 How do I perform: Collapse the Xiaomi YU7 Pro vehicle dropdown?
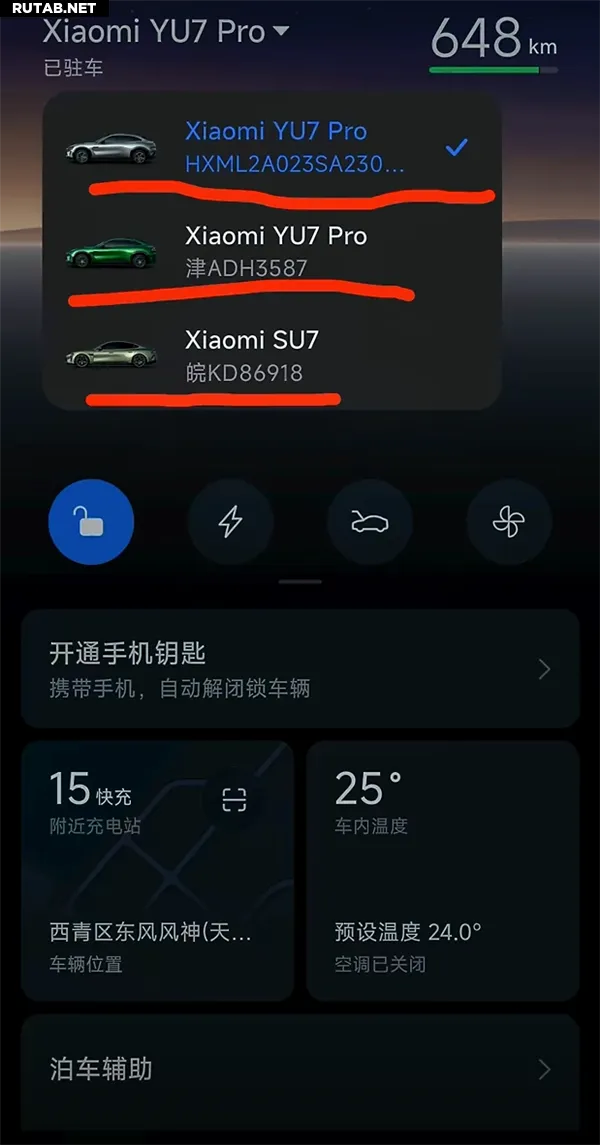[166, 32]
